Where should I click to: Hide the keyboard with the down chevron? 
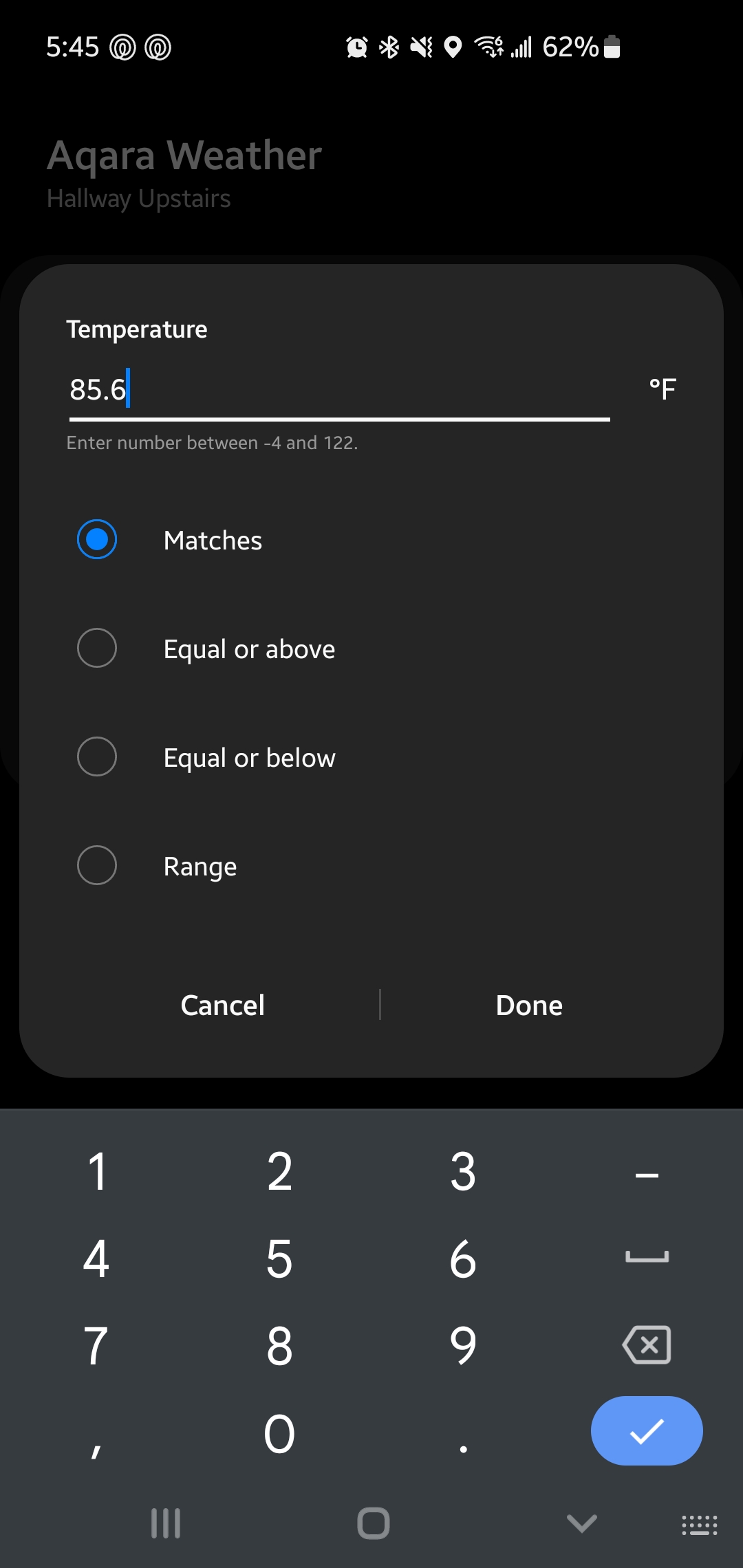pos(581,1523)
